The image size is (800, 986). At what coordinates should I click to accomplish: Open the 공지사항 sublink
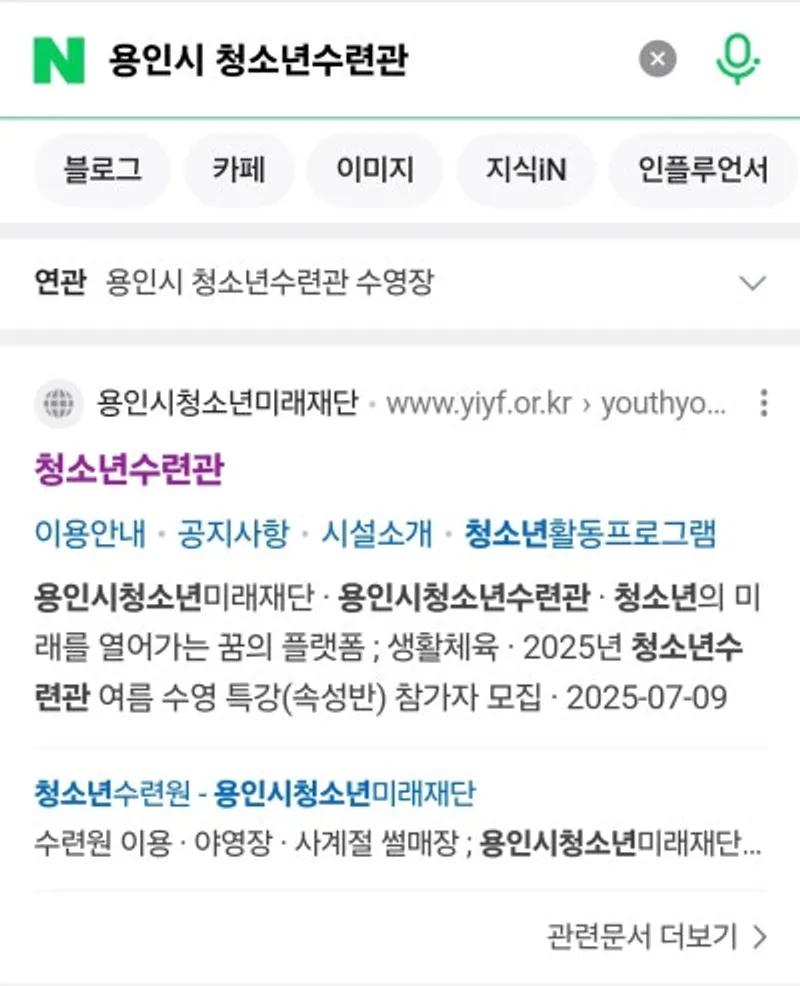click(x=233, y=533)
